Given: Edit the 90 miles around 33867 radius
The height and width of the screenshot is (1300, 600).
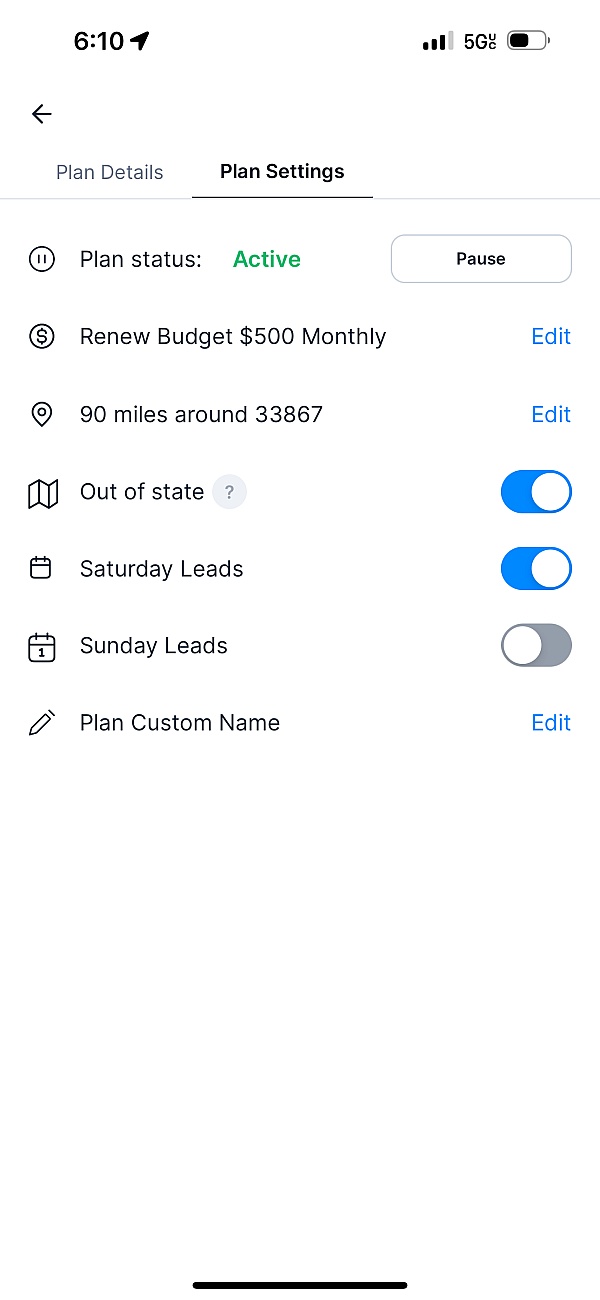Looking at the screenshot, I should (x=551, y=414).
